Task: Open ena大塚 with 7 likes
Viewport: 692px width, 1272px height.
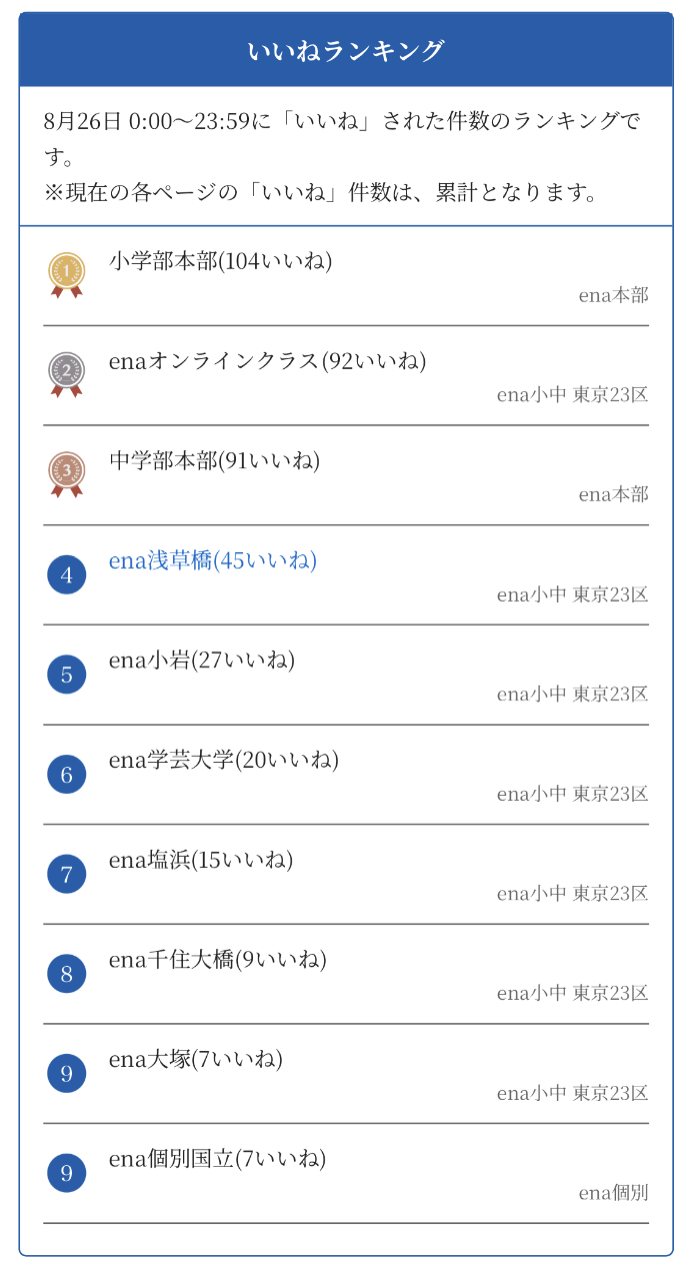Action: (x=195, y=1059)
